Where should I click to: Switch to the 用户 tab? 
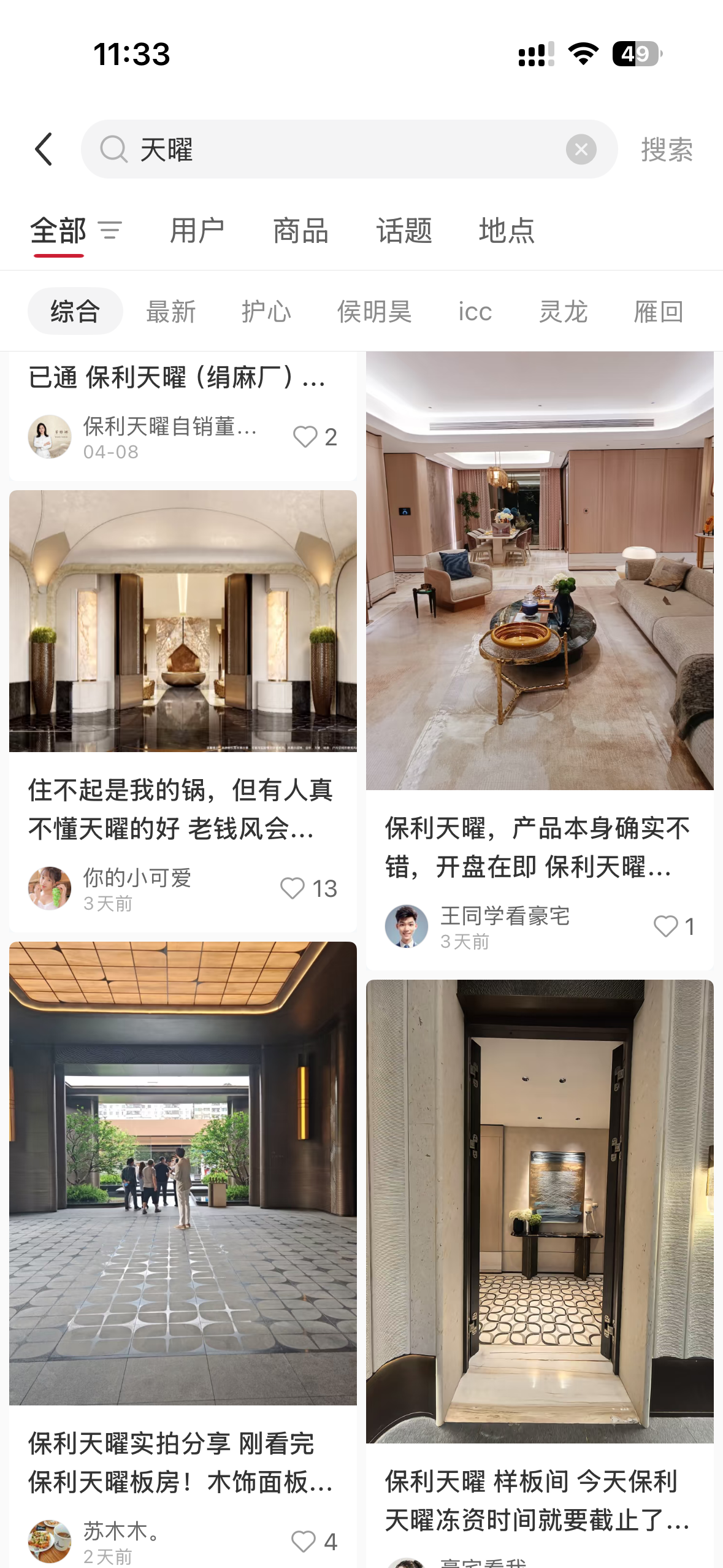197,231
